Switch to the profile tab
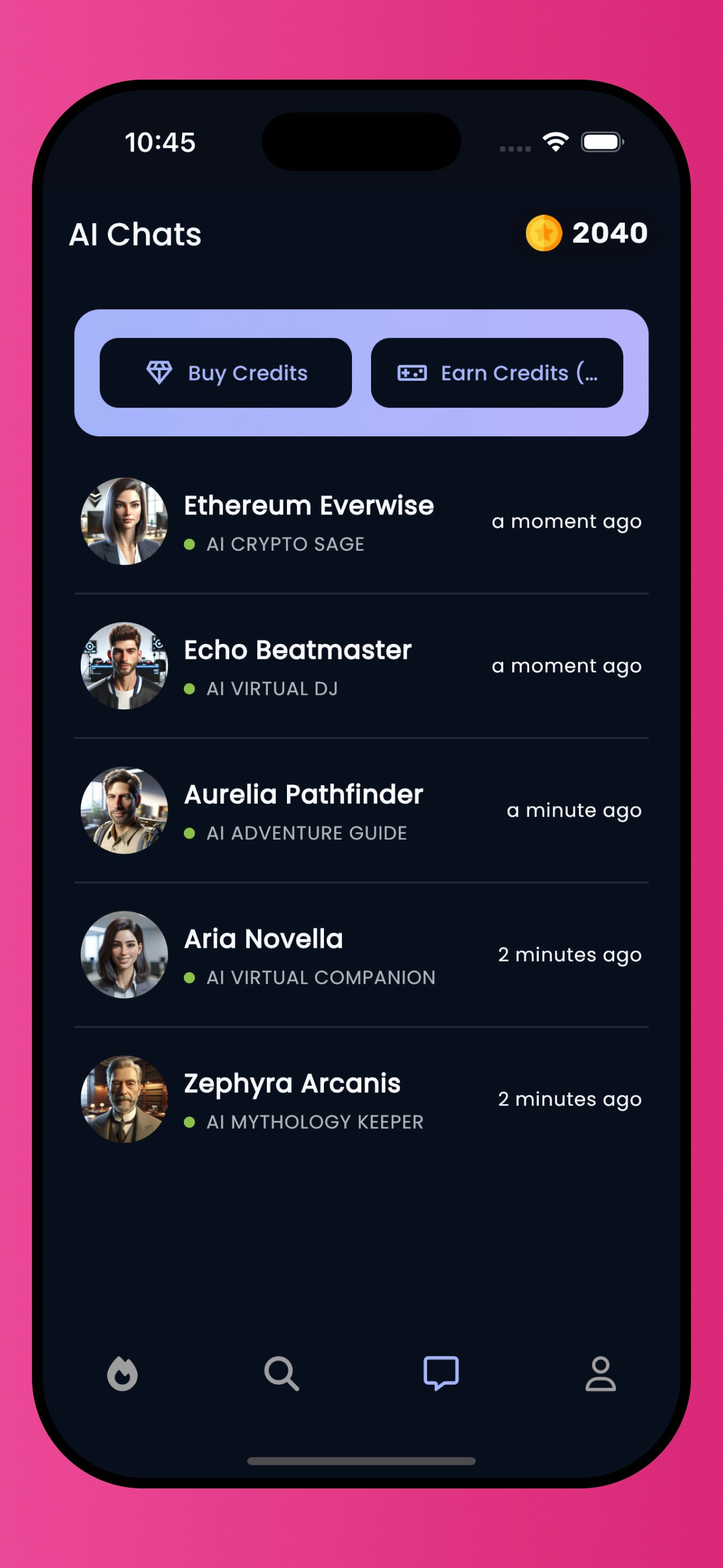 coord(600,1374)
